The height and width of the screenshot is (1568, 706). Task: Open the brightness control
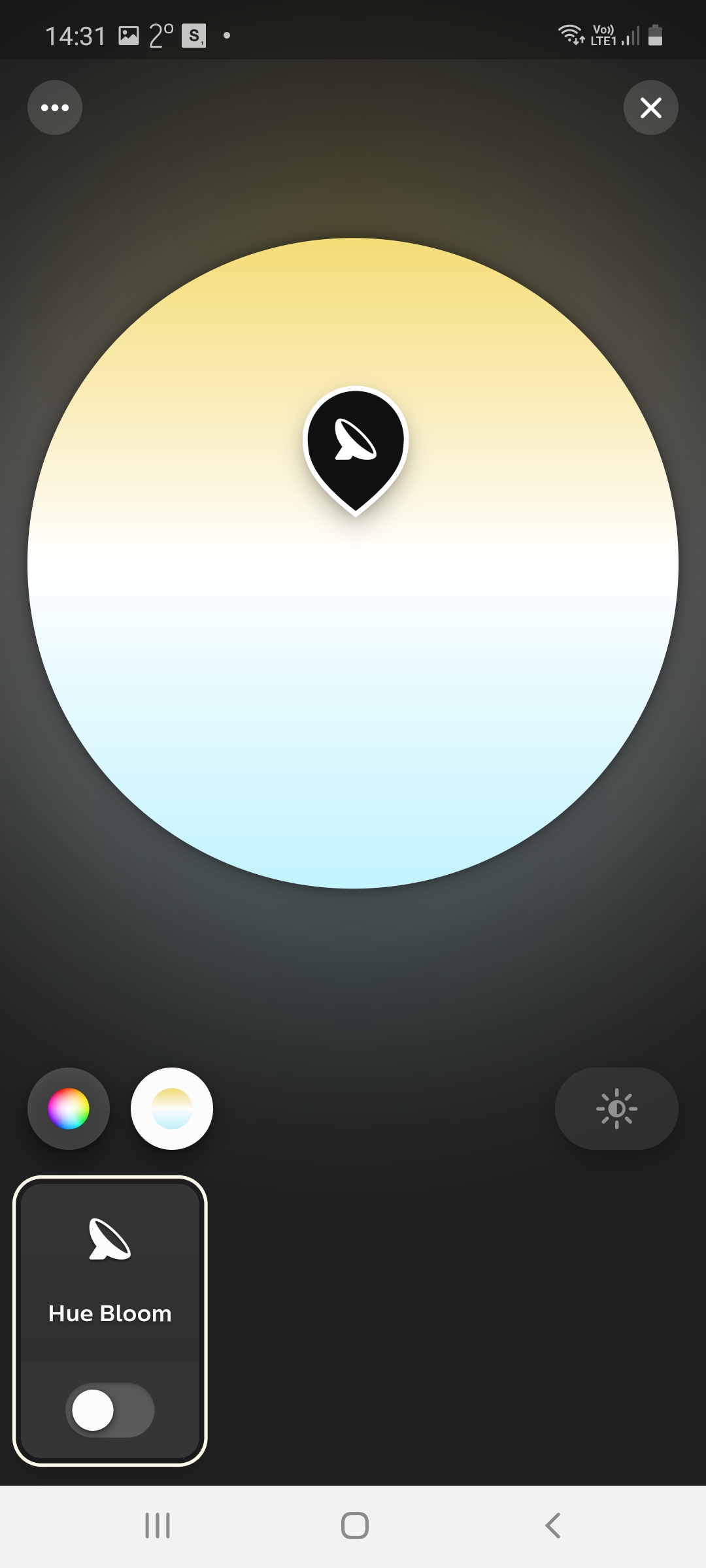coord(616,1109)
